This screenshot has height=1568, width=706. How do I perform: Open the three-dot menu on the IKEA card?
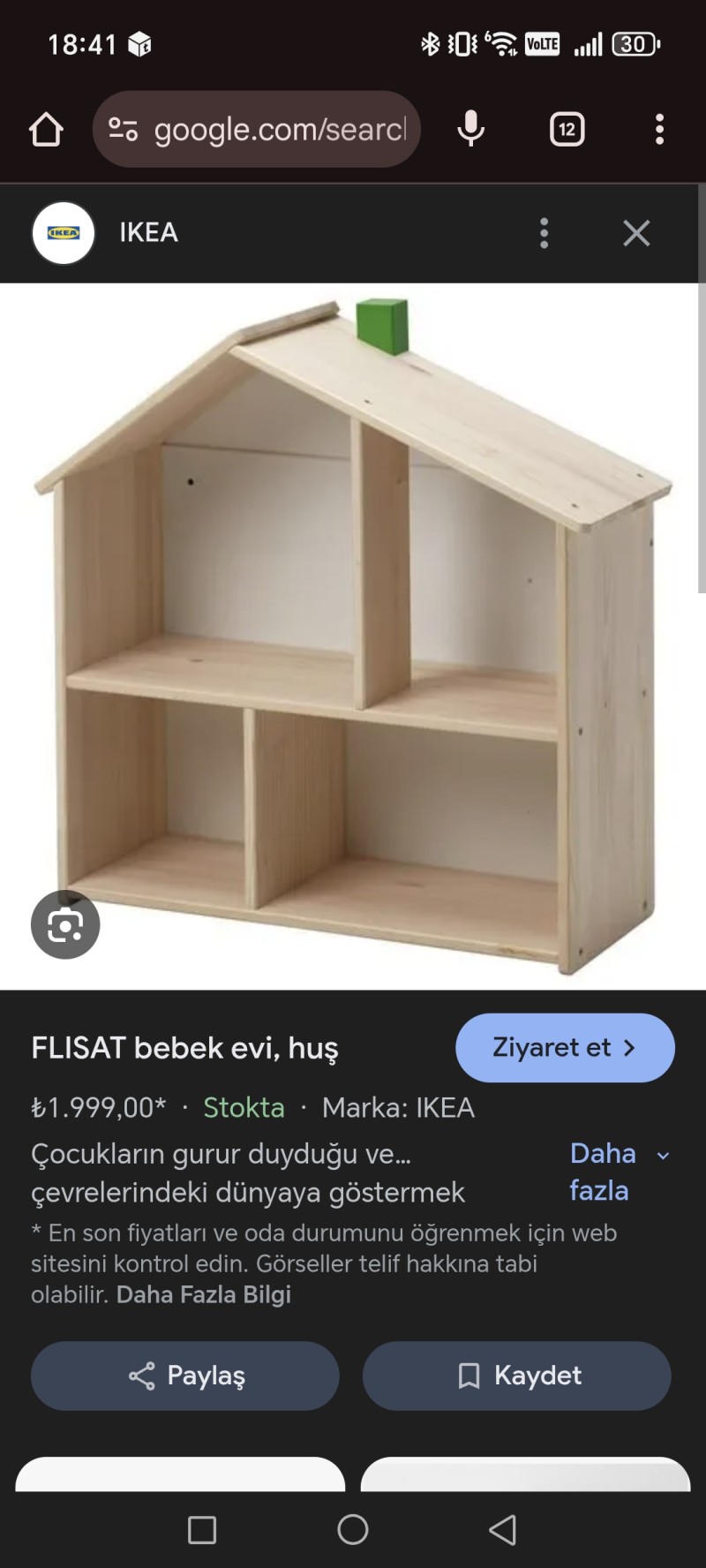pyautogui.click(x=545, y=233)
